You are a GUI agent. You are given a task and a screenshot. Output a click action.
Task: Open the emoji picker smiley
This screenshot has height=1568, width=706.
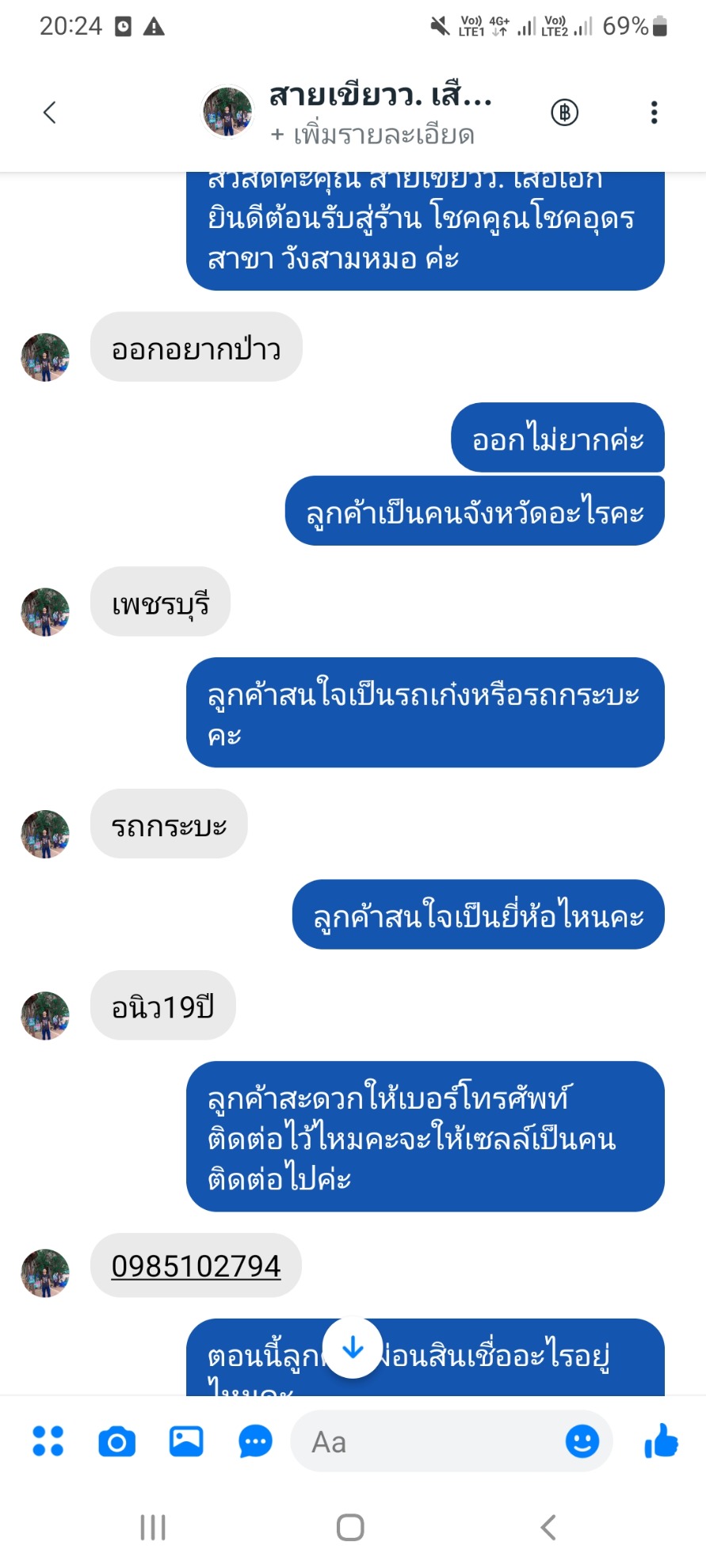[x=582, y=1441]
